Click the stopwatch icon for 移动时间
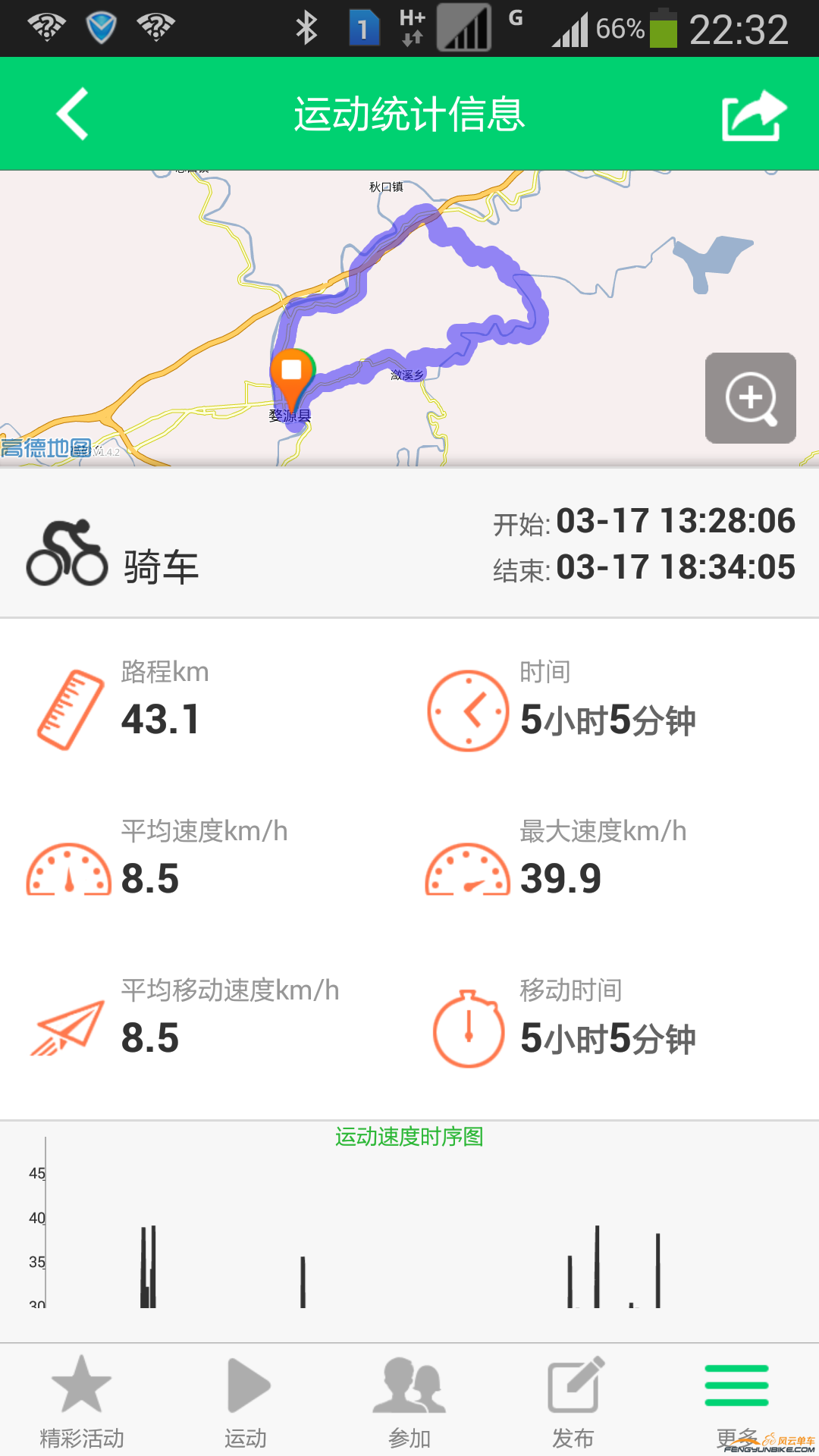This screenshot has height=1456, width=819. click(468, 1031)
